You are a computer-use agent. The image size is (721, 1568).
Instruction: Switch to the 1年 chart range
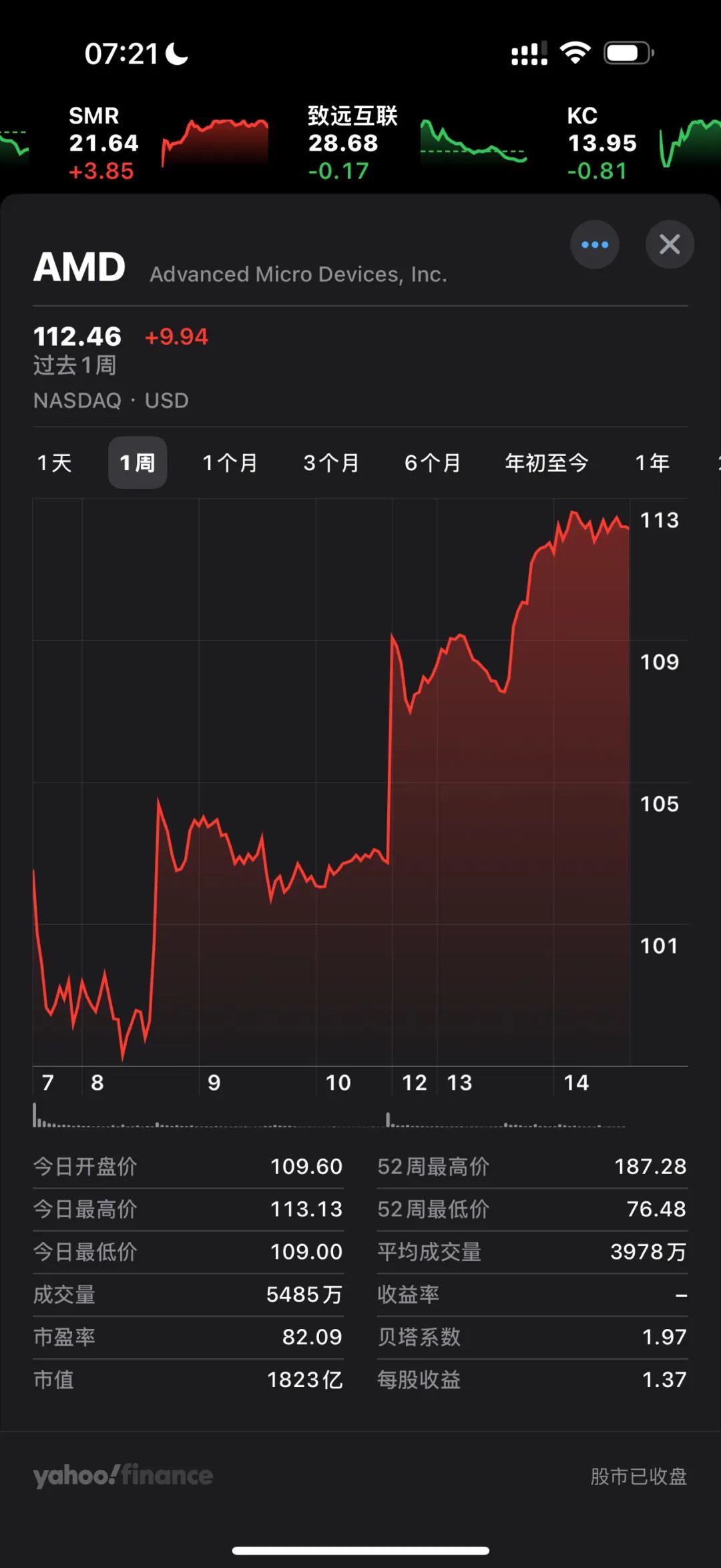[x=652, y=463]
